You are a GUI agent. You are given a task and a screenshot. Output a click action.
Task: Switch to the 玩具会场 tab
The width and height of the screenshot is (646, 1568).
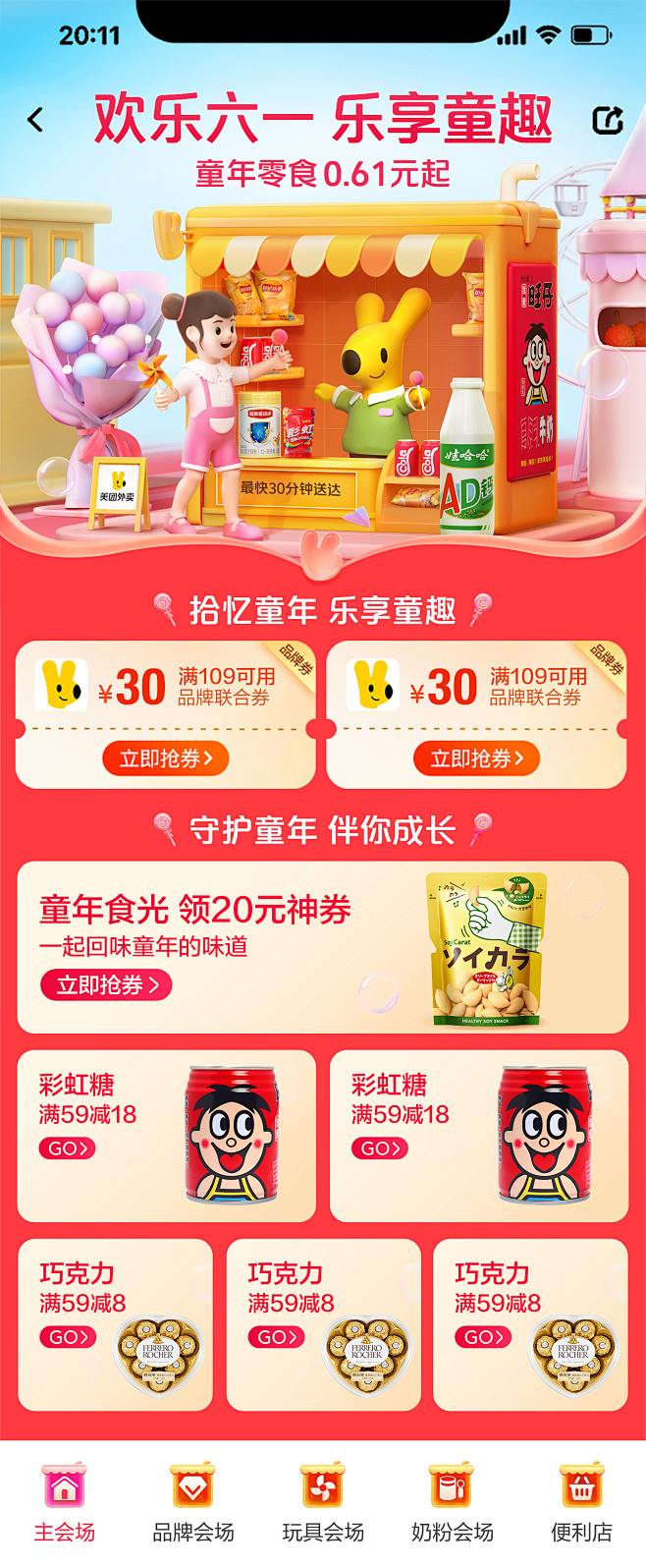coord(323,1504)
